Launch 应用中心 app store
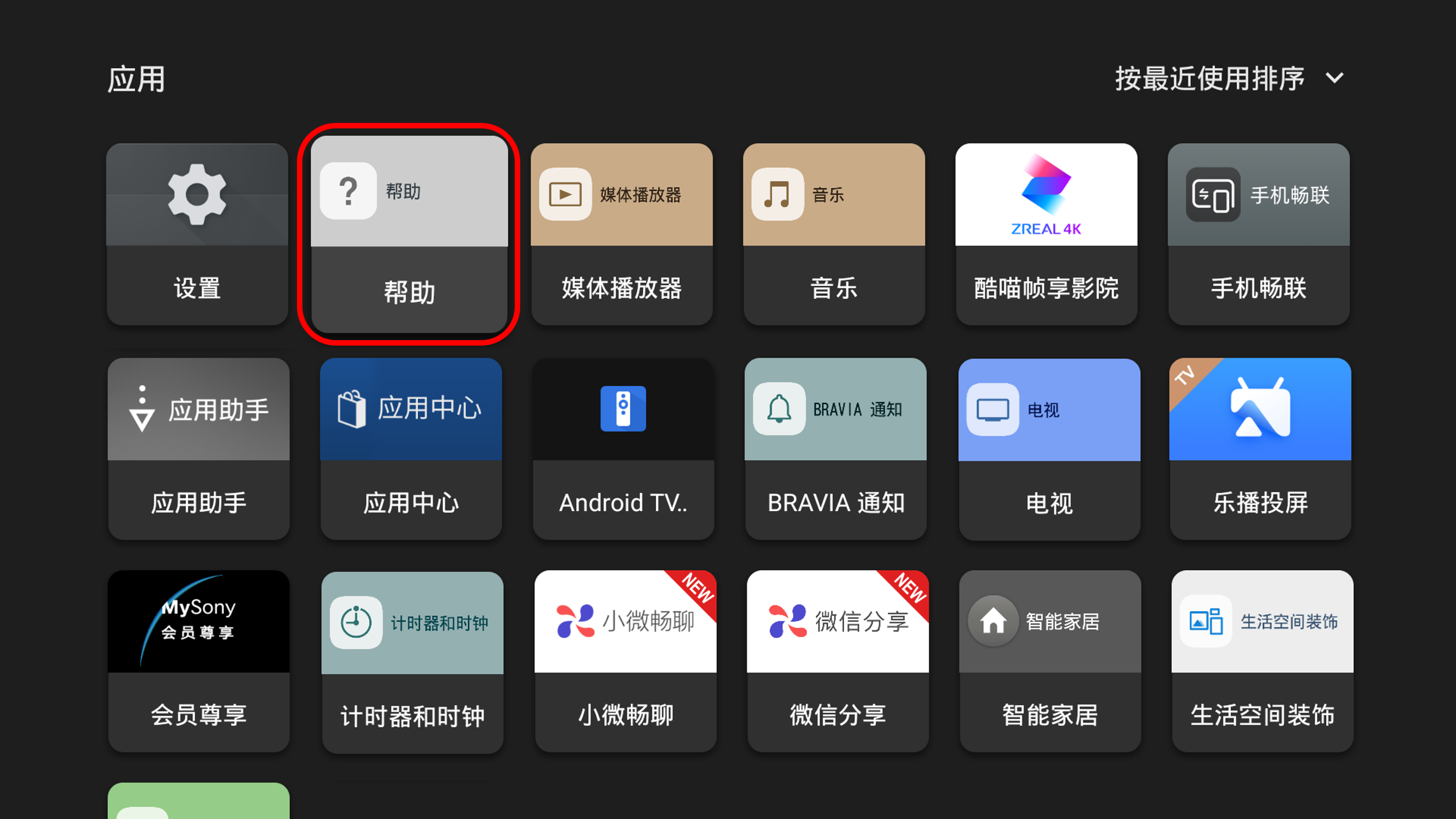Image resolution: width=1456 pixels, height=819 pixels. pyautogui.click(x=411, y=448)
